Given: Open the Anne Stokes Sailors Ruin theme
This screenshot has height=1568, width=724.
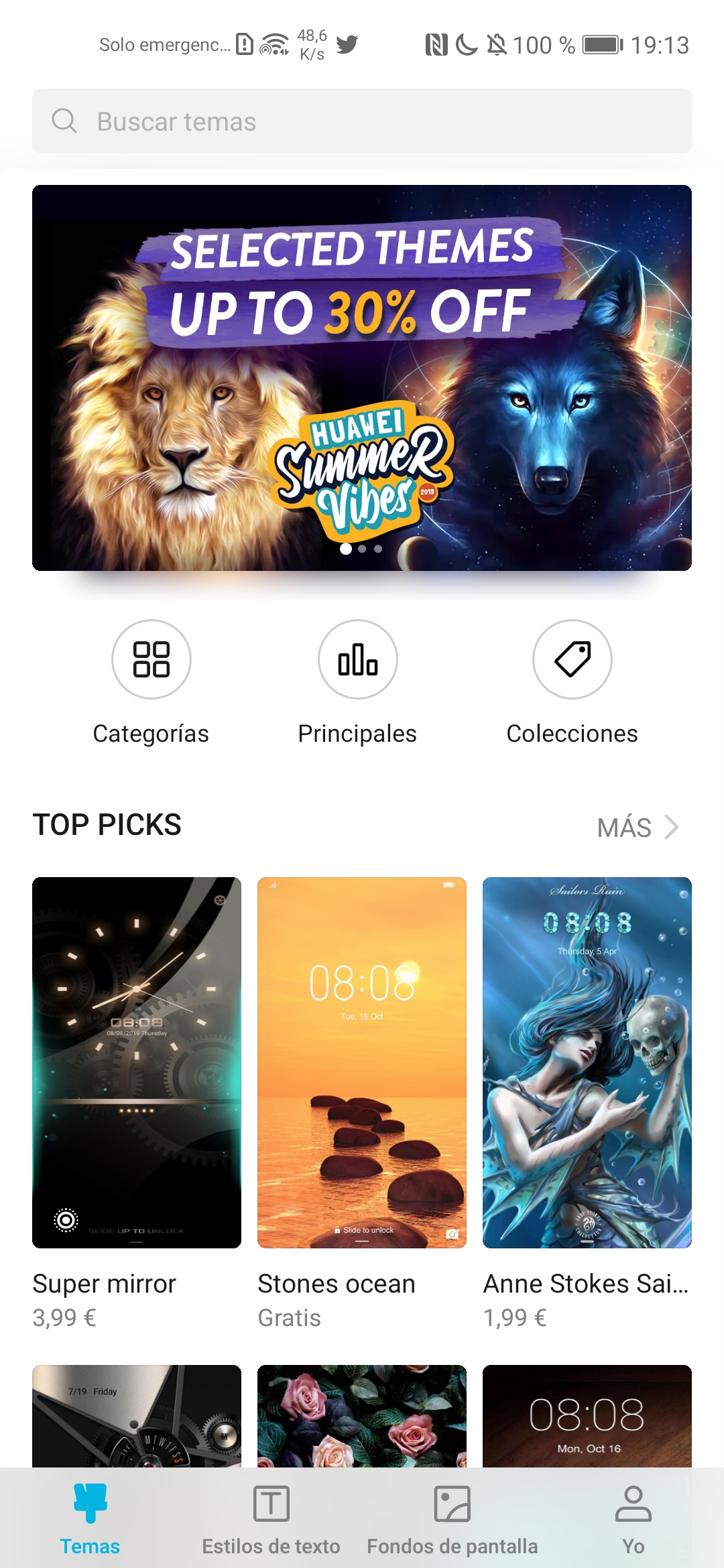Looking at the screenshot, I should 587,1063.
